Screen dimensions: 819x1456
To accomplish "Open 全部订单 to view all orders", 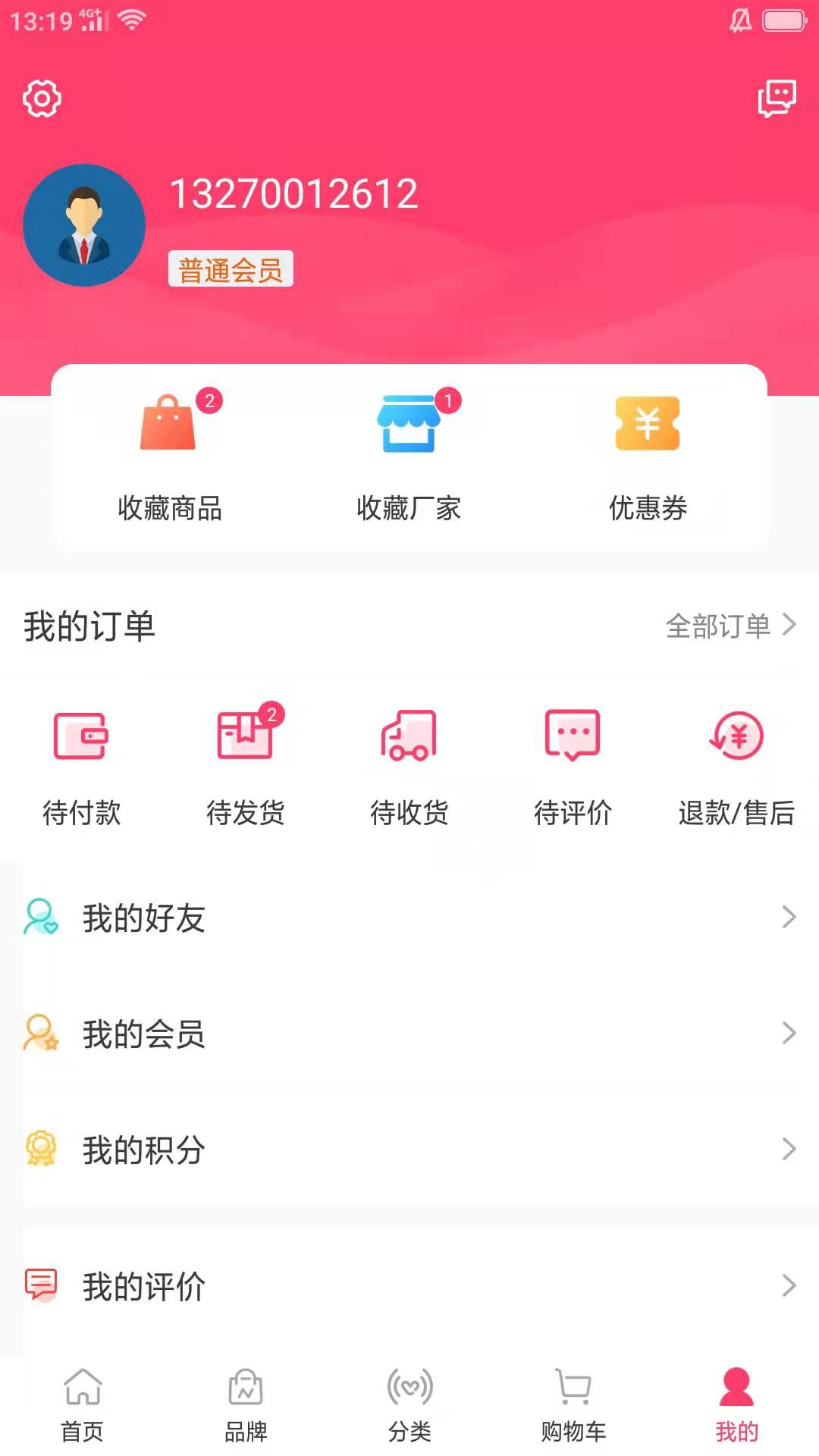I will tap(720, 626).
